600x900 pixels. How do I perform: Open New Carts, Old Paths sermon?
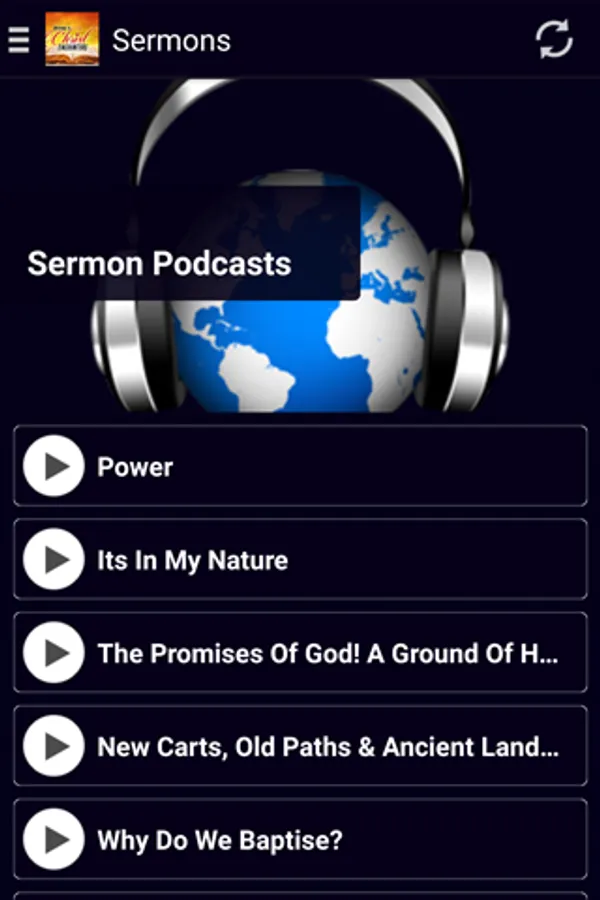(x=300, y=746)
